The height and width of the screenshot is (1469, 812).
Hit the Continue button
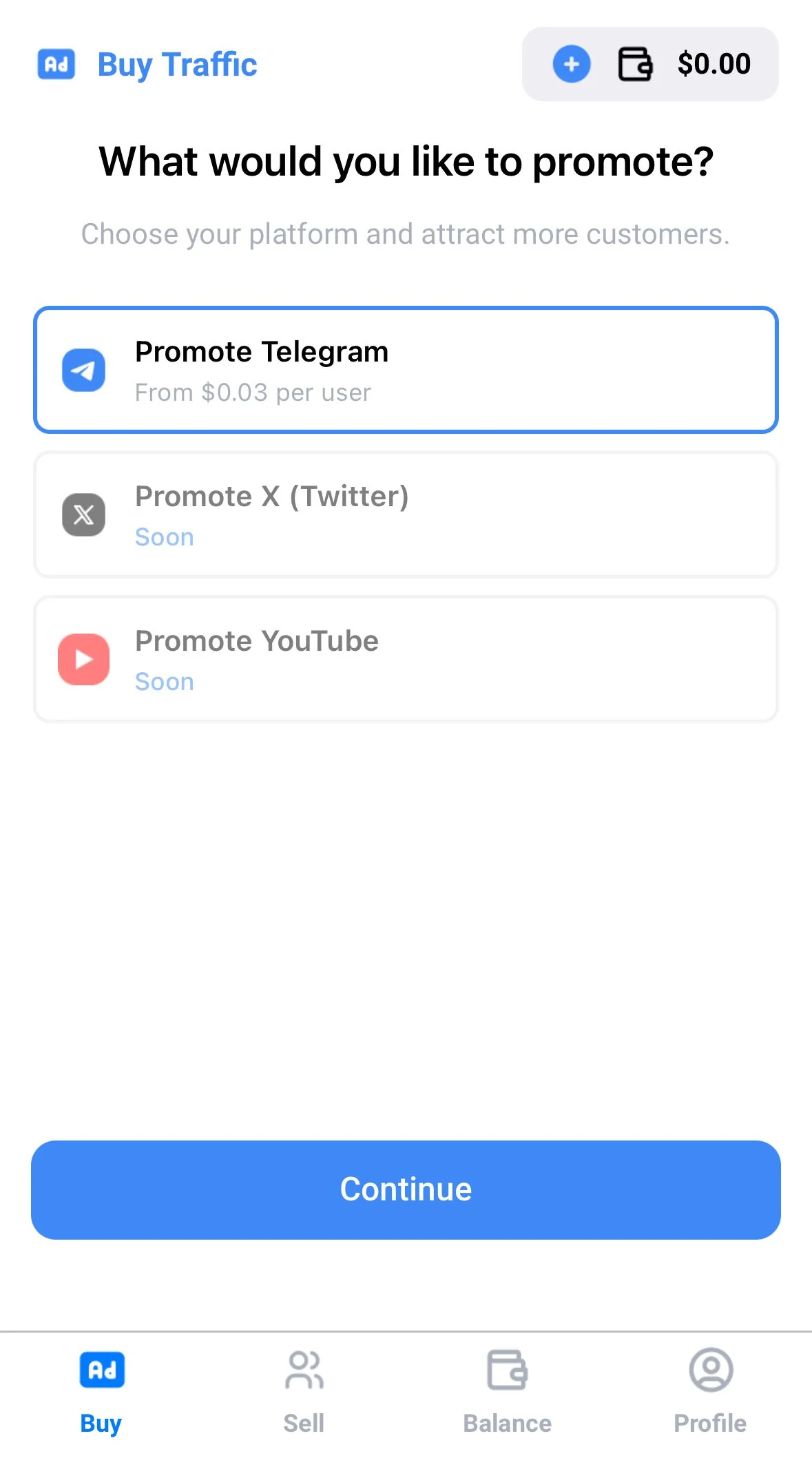tap(406, 1189)
